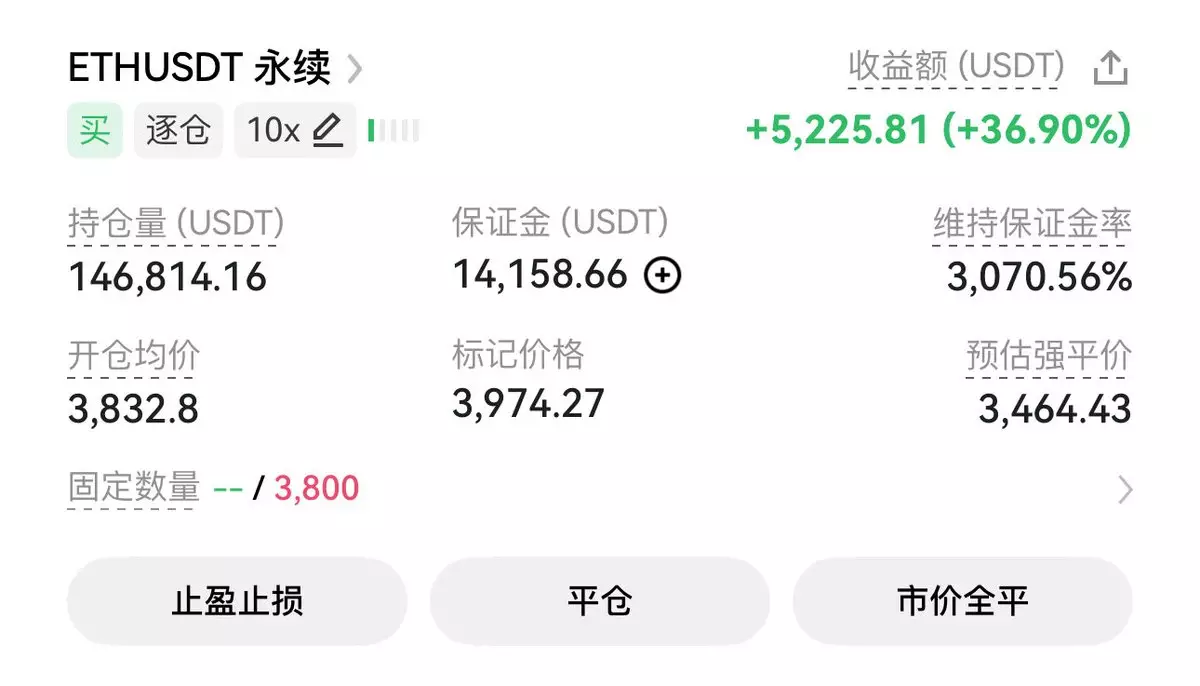The height and width of the screenshot is (686, 1200).
Task: Add margin with the plus icon
Action: [x=662, y=275]
